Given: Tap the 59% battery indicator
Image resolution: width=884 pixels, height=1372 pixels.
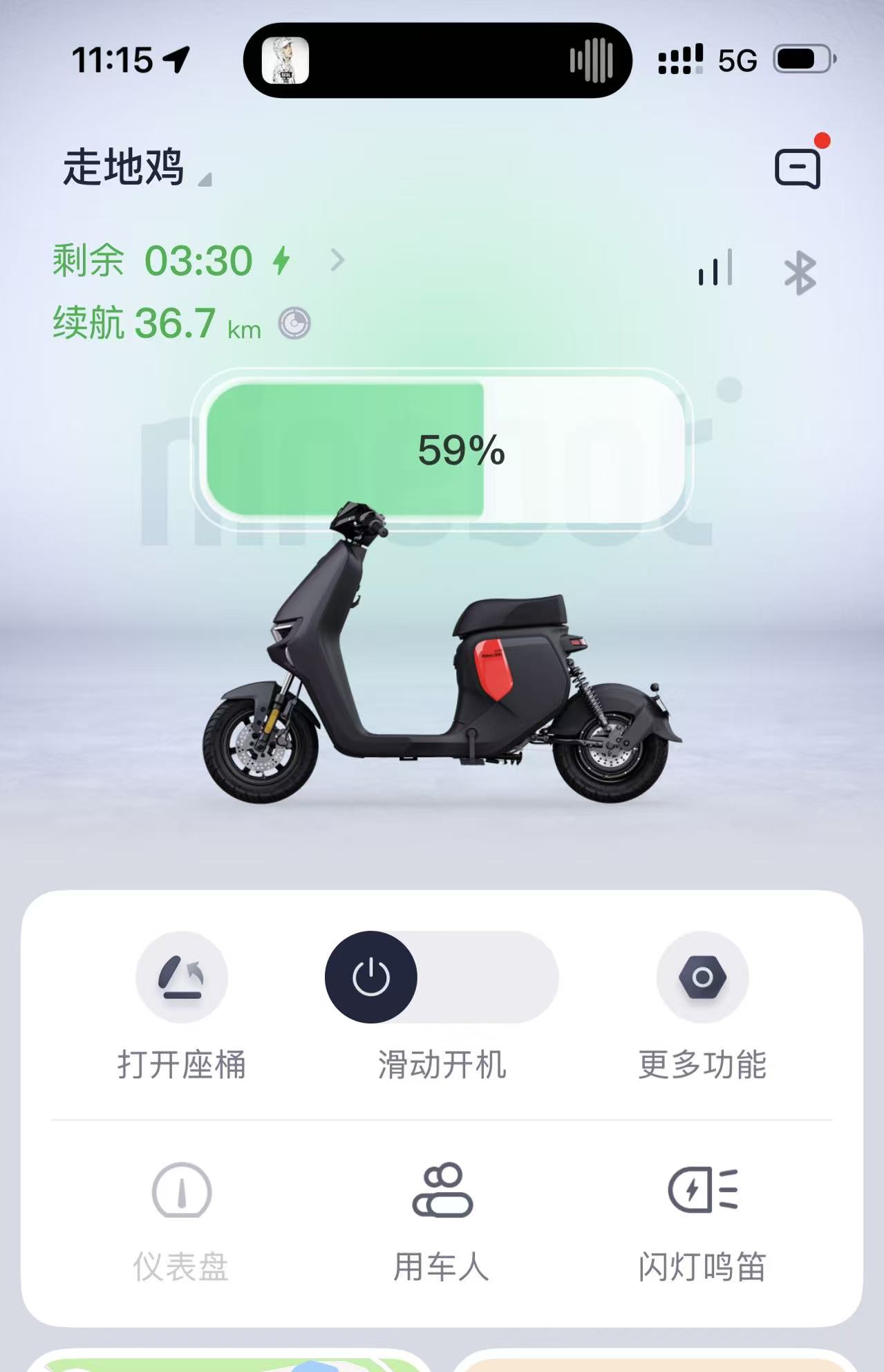Looking at the screenshot, I should tap(442, 450).
